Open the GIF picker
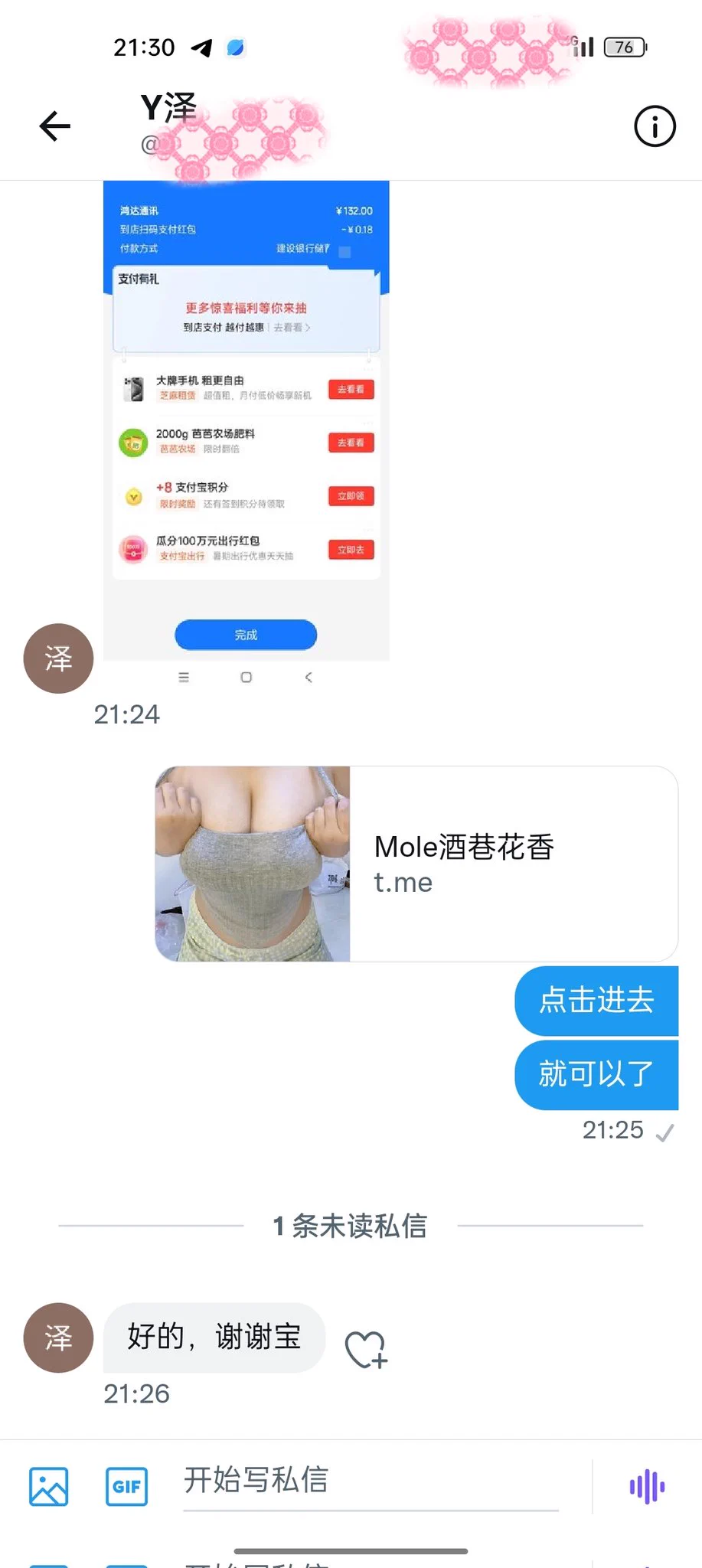This screenshot has height=1568, width=702. click(x=126, y=1486)
